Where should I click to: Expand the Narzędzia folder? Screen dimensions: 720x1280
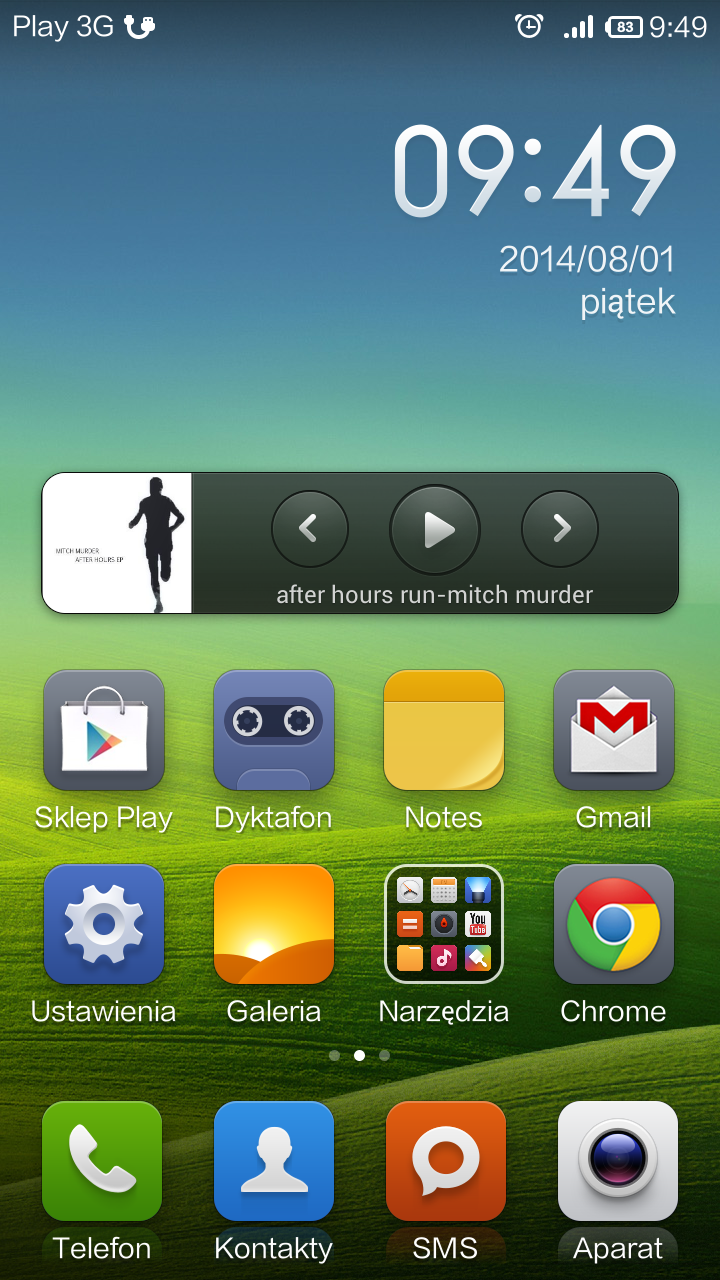(x=444, y=925)
